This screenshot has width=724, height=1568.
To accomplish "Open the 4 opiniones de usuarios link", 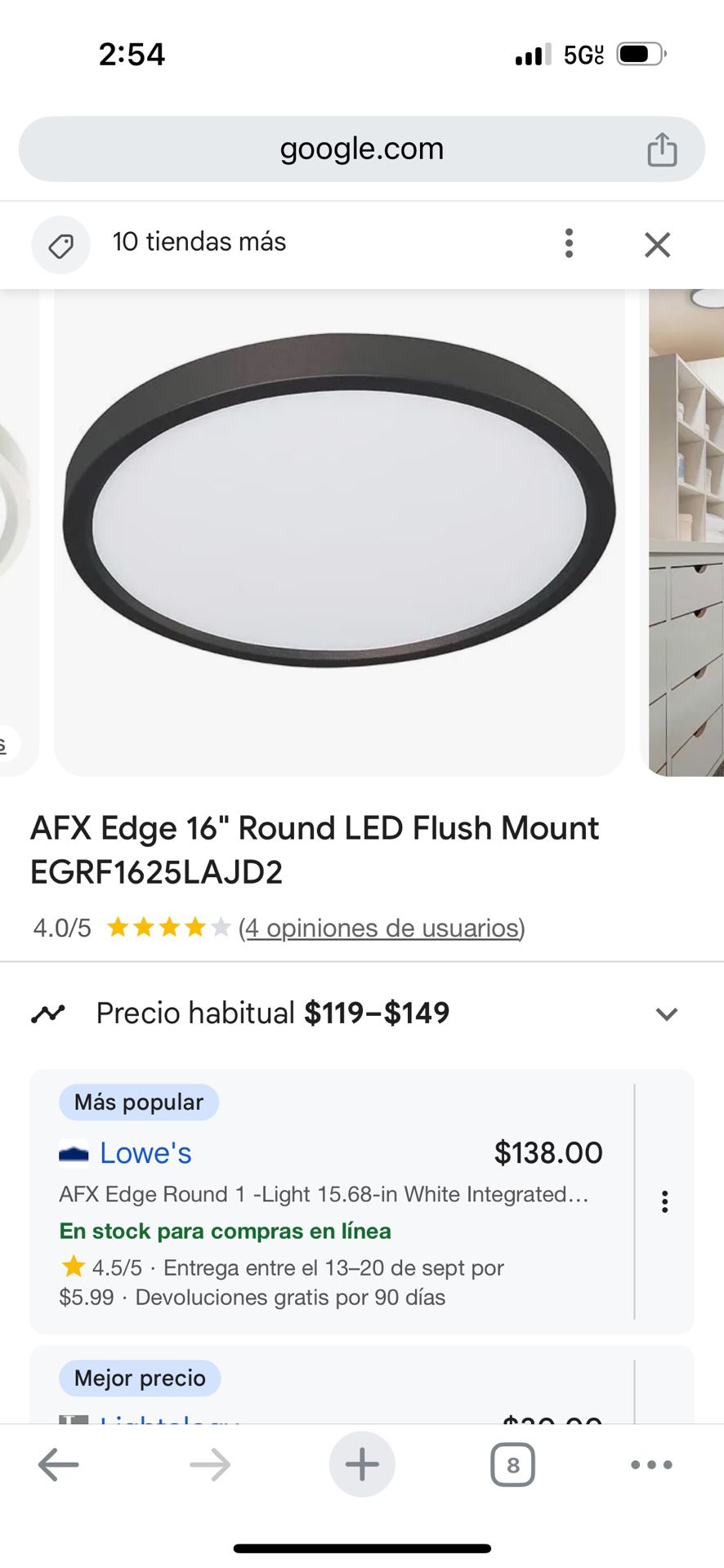I will point(382,929).
